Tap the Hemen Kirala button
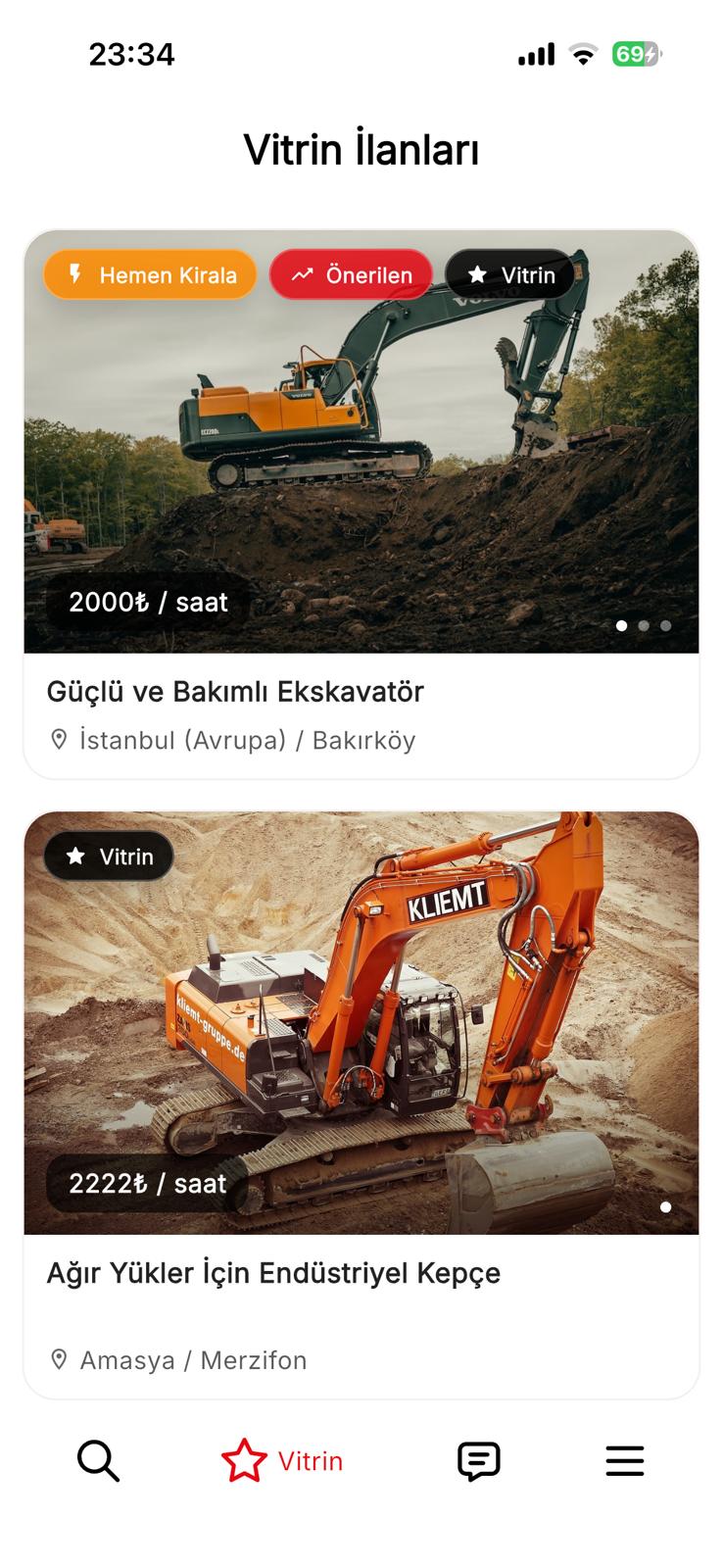Image resolution: width=723 pixels, height=1568 pixels. [149, 274]
